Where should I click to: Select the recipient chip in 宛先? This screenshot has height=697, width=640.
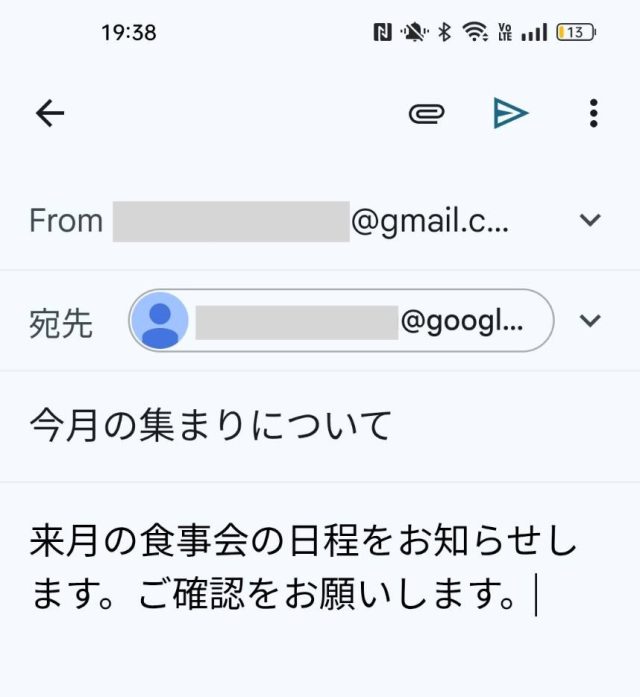point(341,321)
